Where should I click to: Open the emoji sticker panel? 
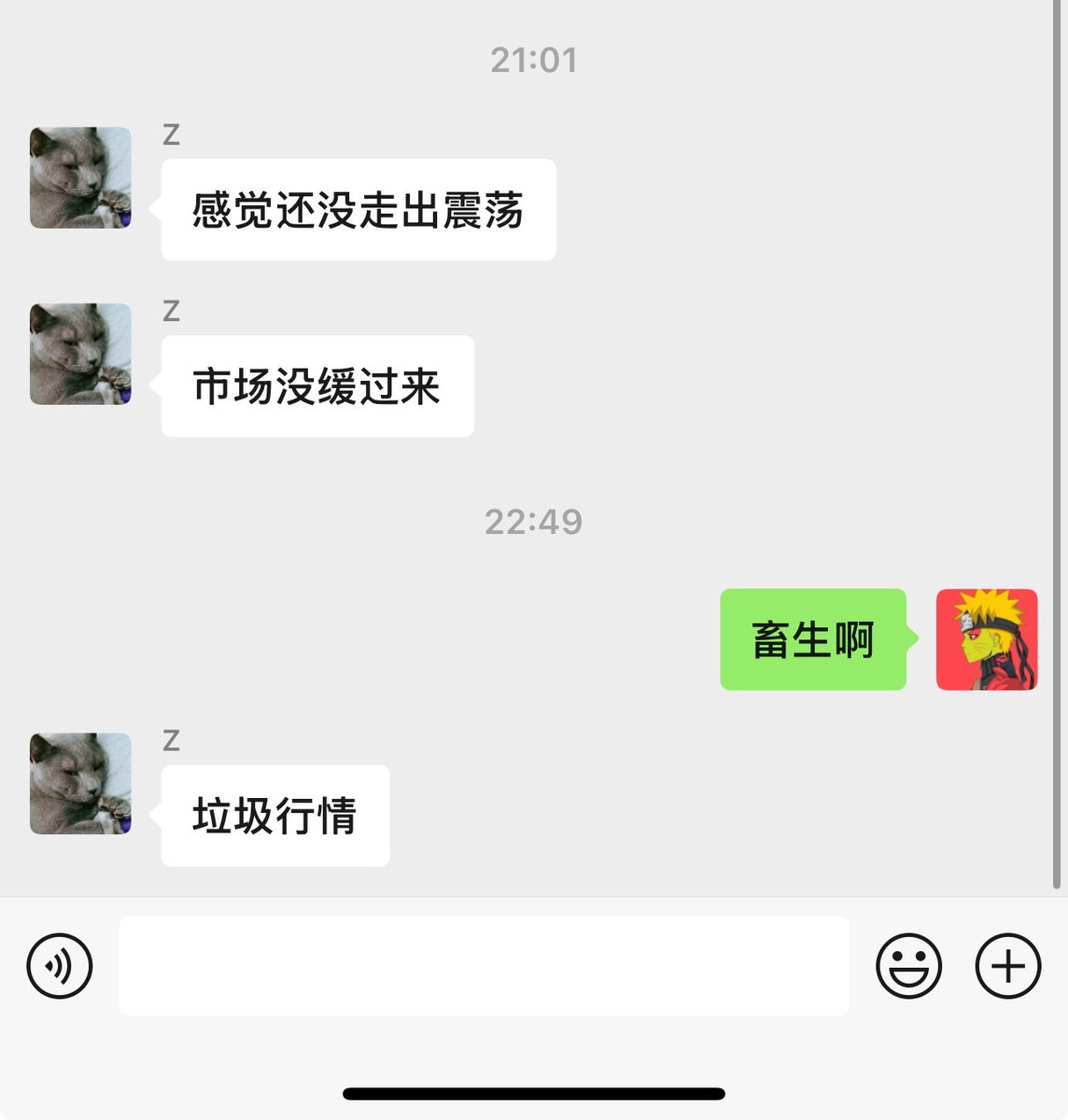point(908,966)
